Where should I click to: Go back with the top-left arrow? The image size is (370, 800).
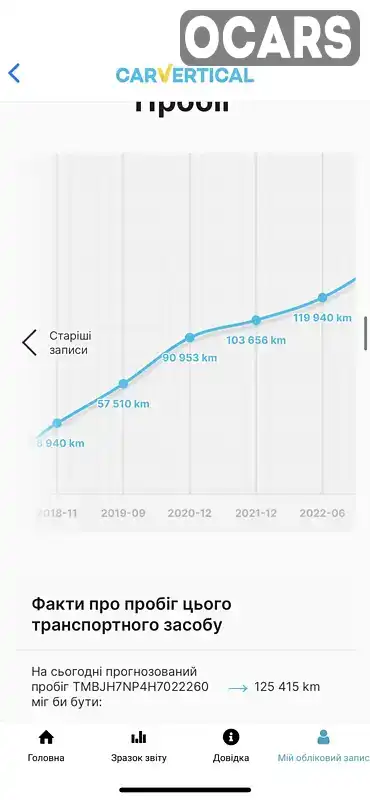click(14, 73)
